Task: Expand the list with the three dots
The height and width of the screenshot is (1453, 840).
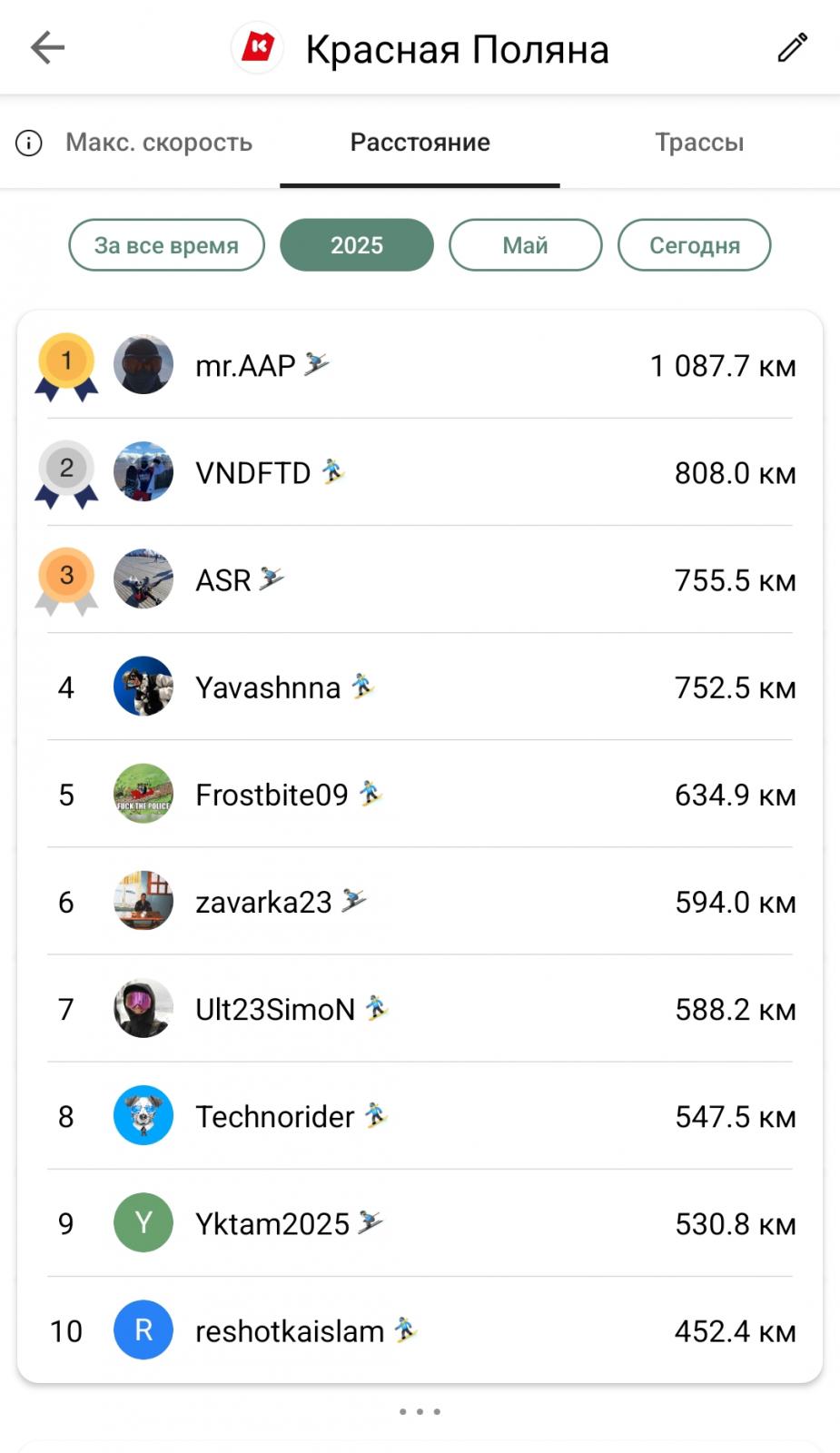Action: tap(420, 1411)
